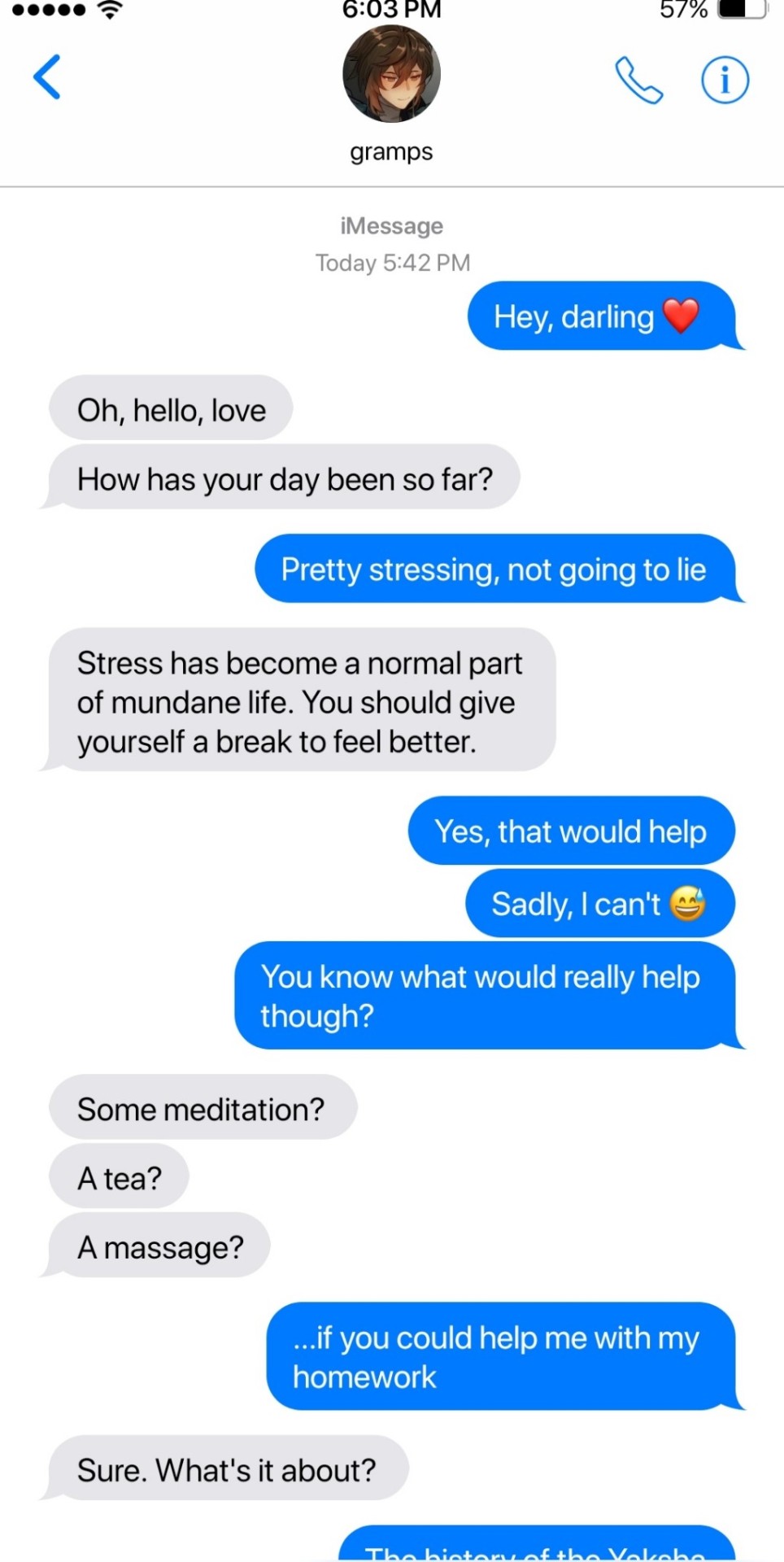Go back to the messages list

point(47,77)
